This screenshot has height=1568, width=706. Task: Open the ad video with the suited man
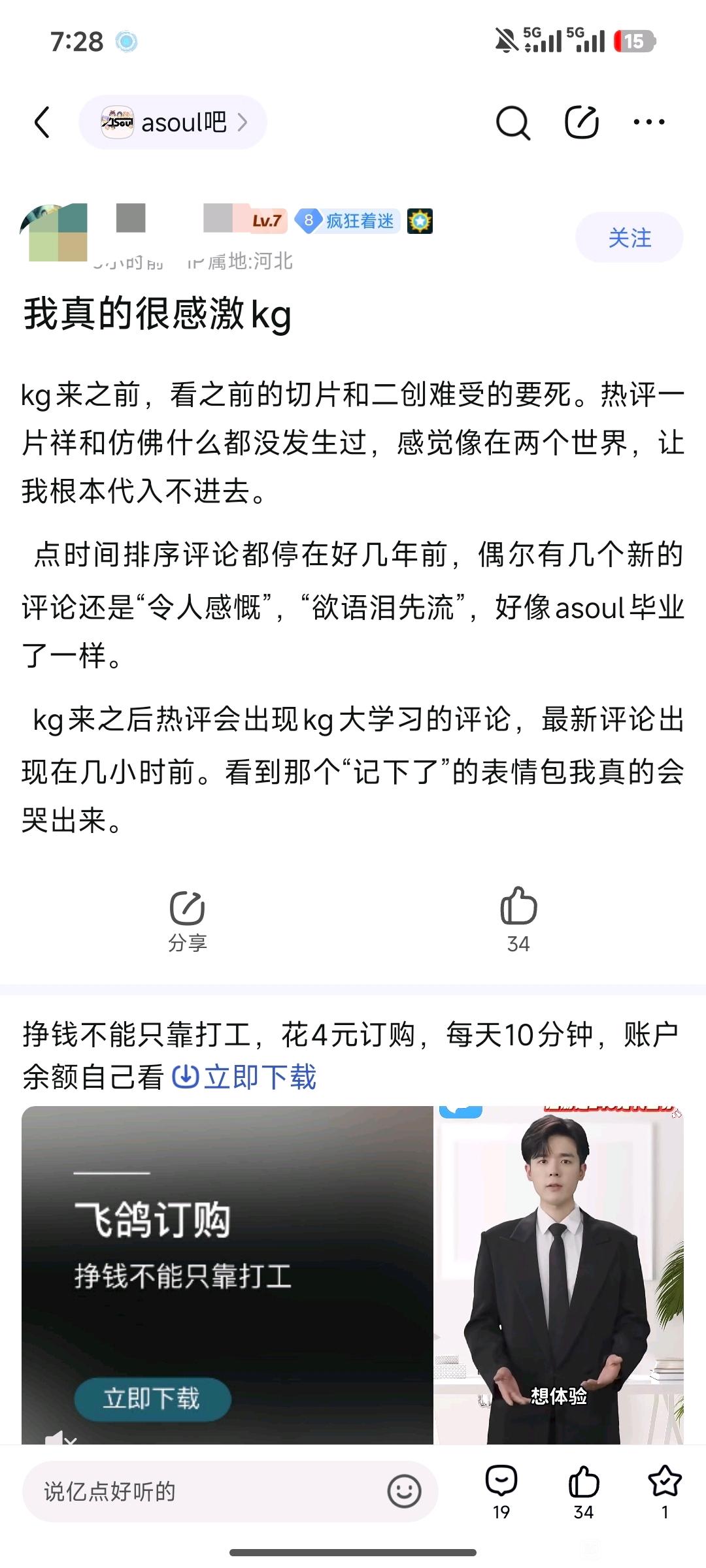coord(559,1274)
